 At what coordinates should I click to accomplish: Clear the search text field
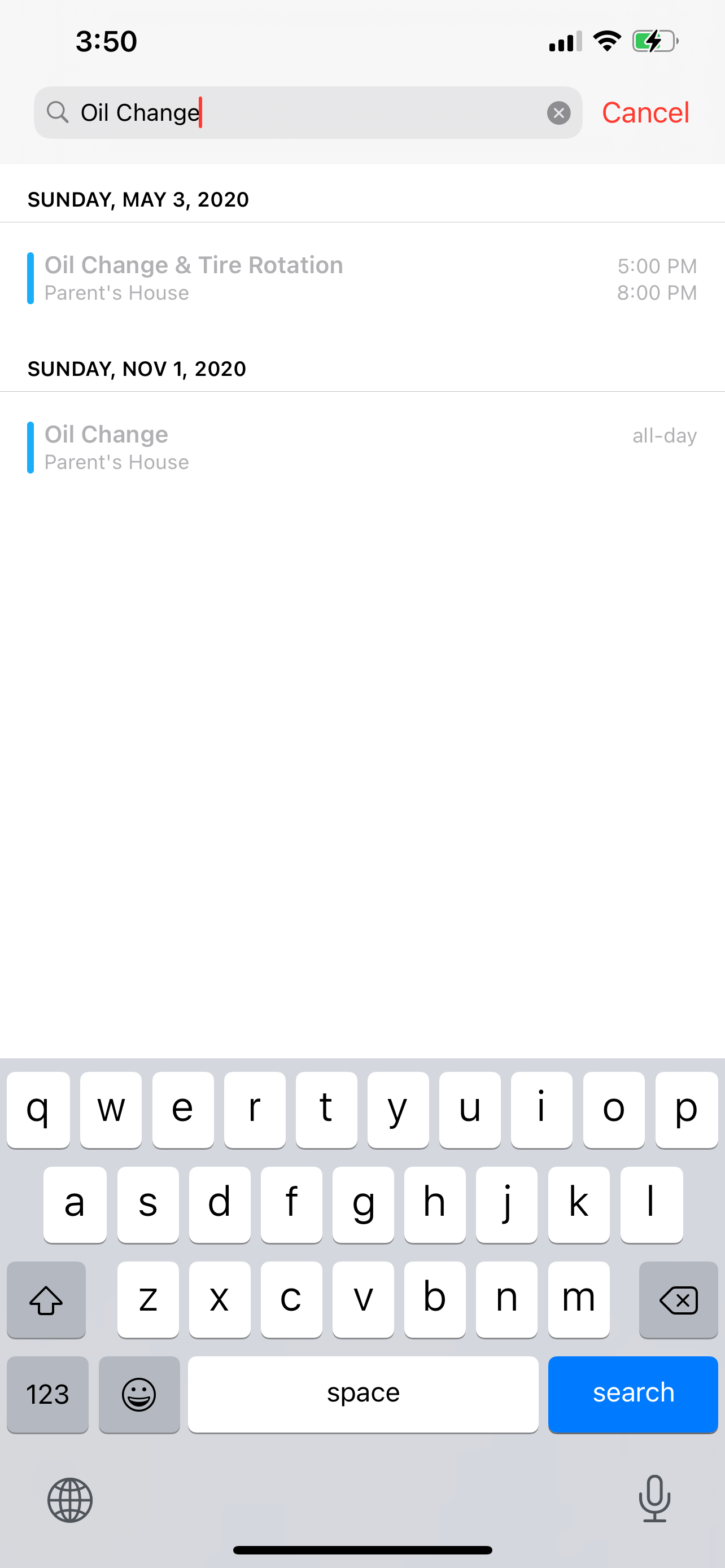coord(558,113)
